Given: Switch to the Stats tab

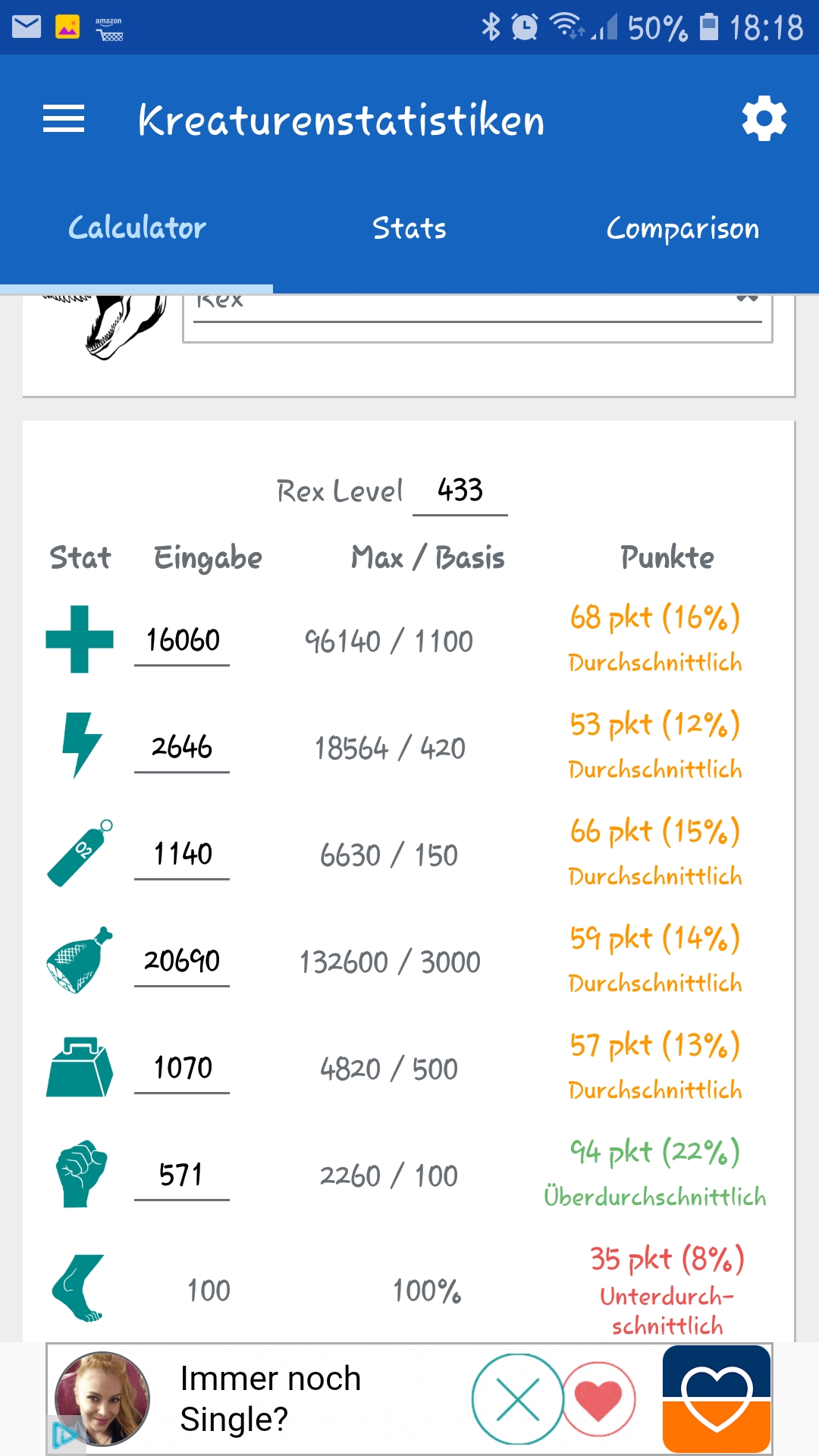Looking at the screenshot, I should click(x=409, y=228).
